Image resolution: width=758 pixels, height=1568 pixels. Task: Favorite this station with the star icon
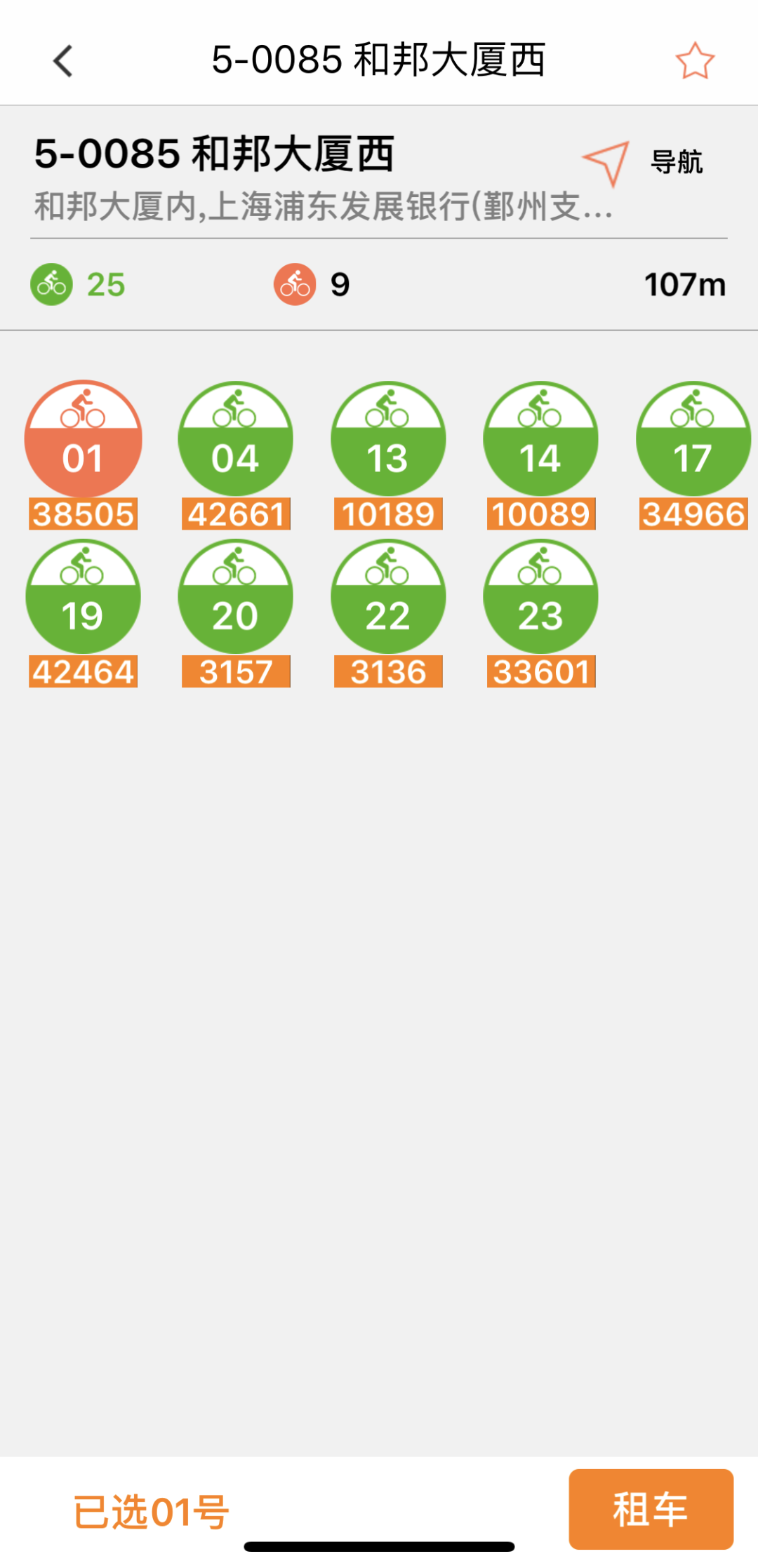[695, 60]
